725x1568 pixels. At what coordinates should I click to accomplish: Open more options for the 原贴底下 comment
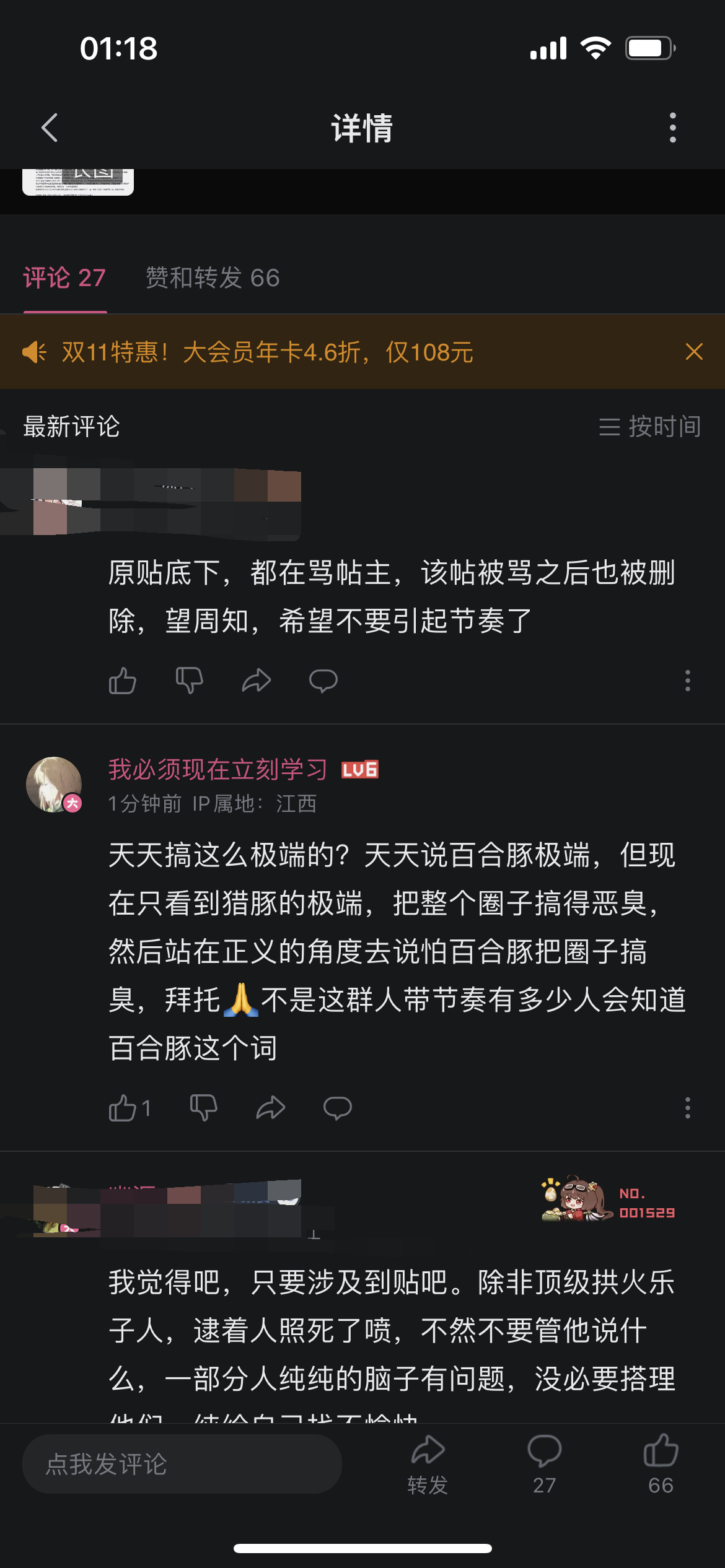(x=687, y=681)
